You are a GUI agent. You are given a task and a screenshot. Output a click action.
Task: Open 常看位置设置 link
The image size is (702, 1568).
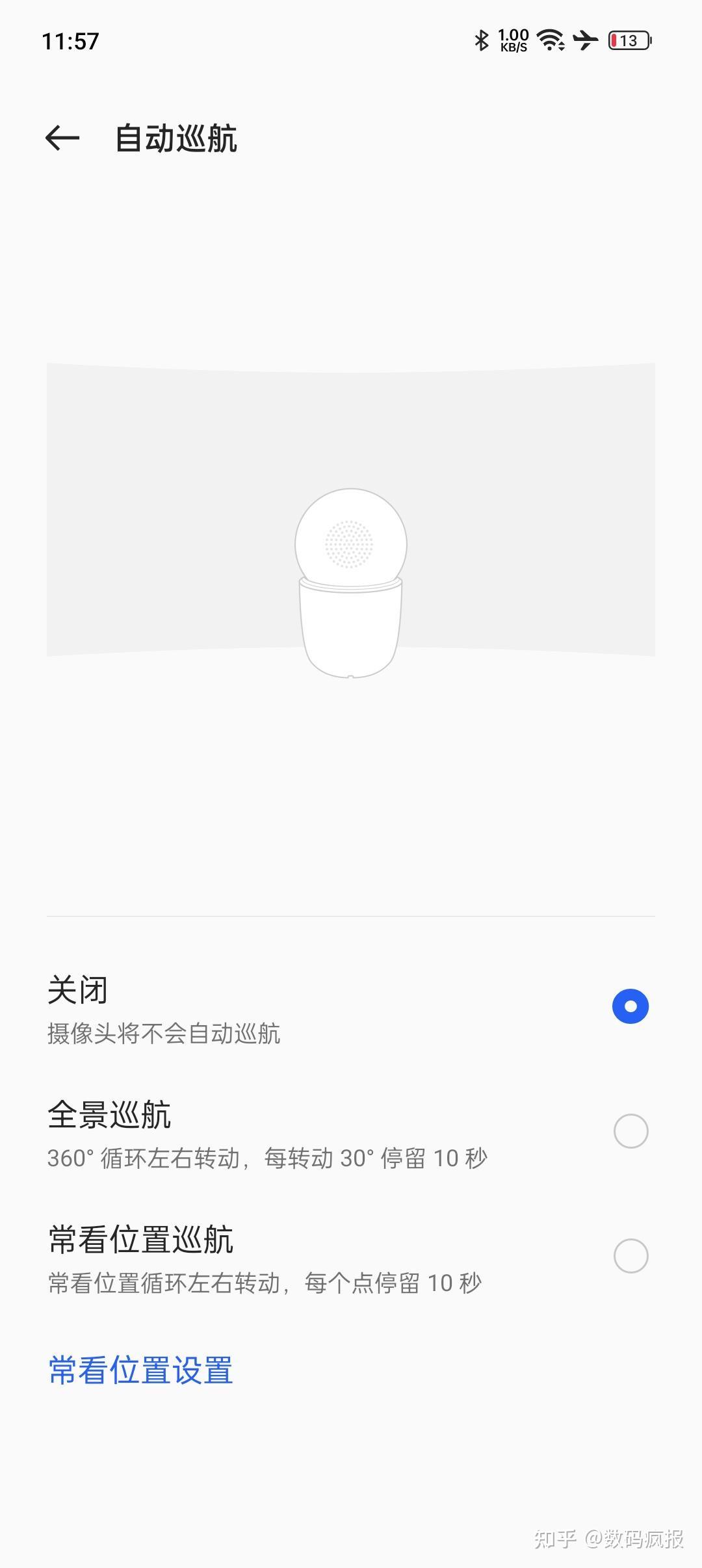coord(140,1370)
